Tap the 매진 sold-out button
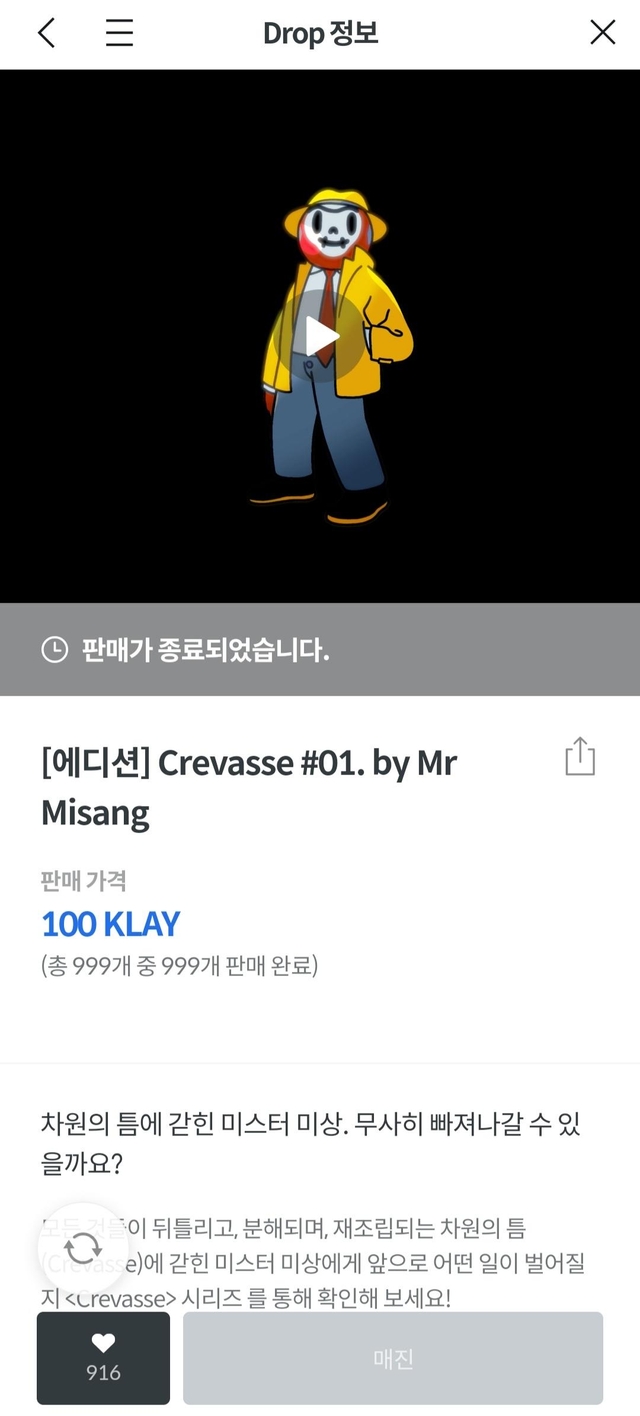640x1416 pixels. 393,1358
